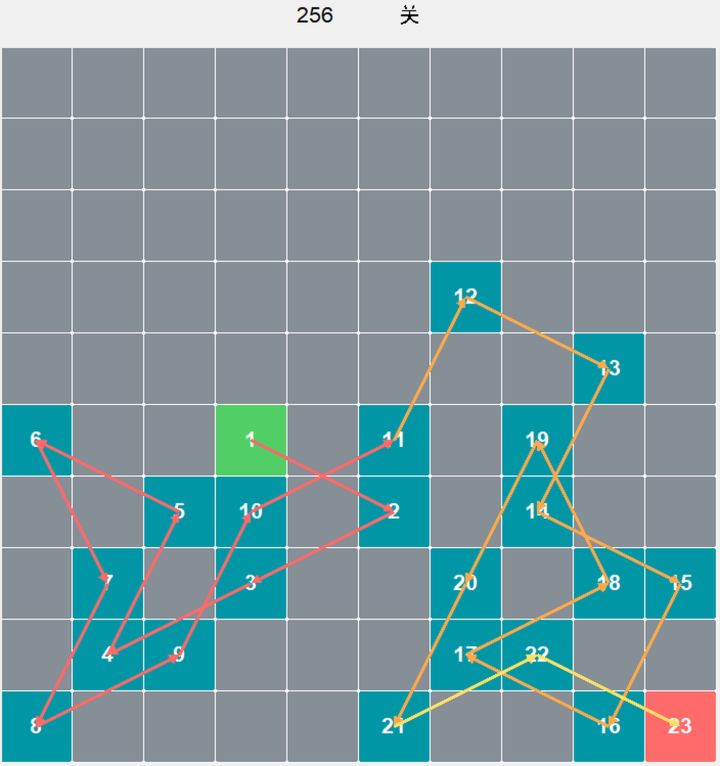This screenshot has height=766, width=720.
Task: Click node 13 near the top right
Action: (609, 366)
